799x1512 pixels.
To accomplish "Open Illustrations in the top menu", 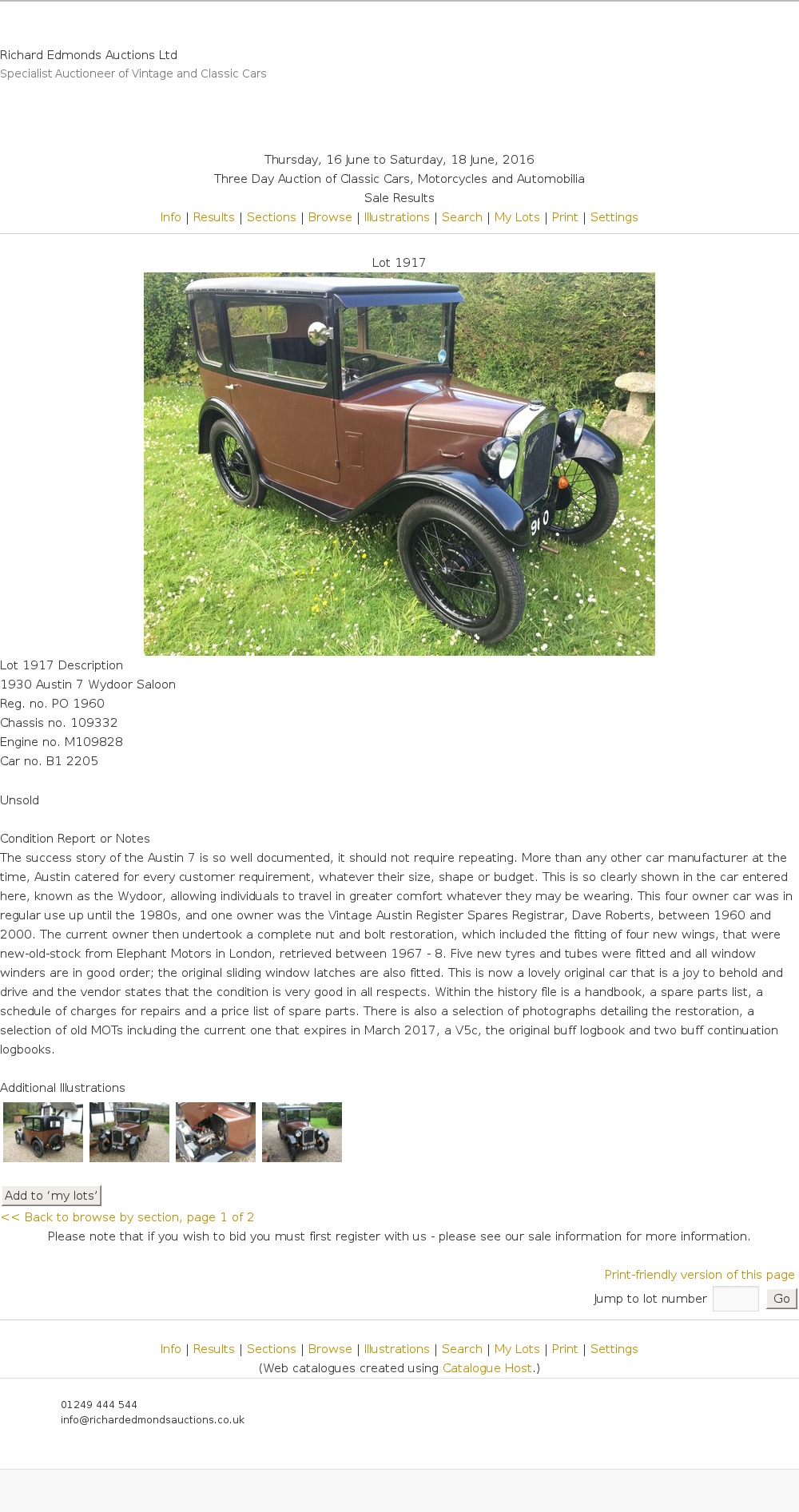I will coord(396,217).
